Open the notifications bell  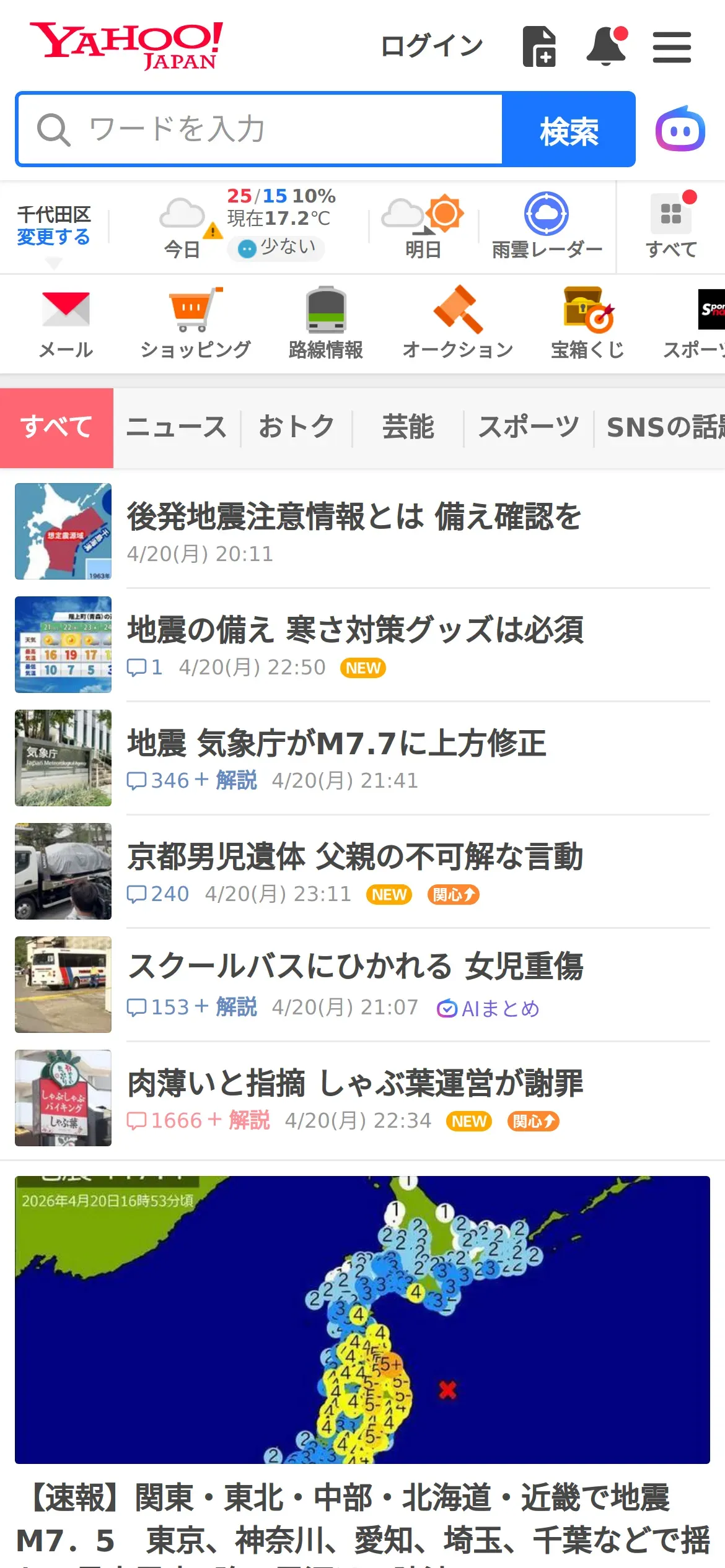[607, 46]
